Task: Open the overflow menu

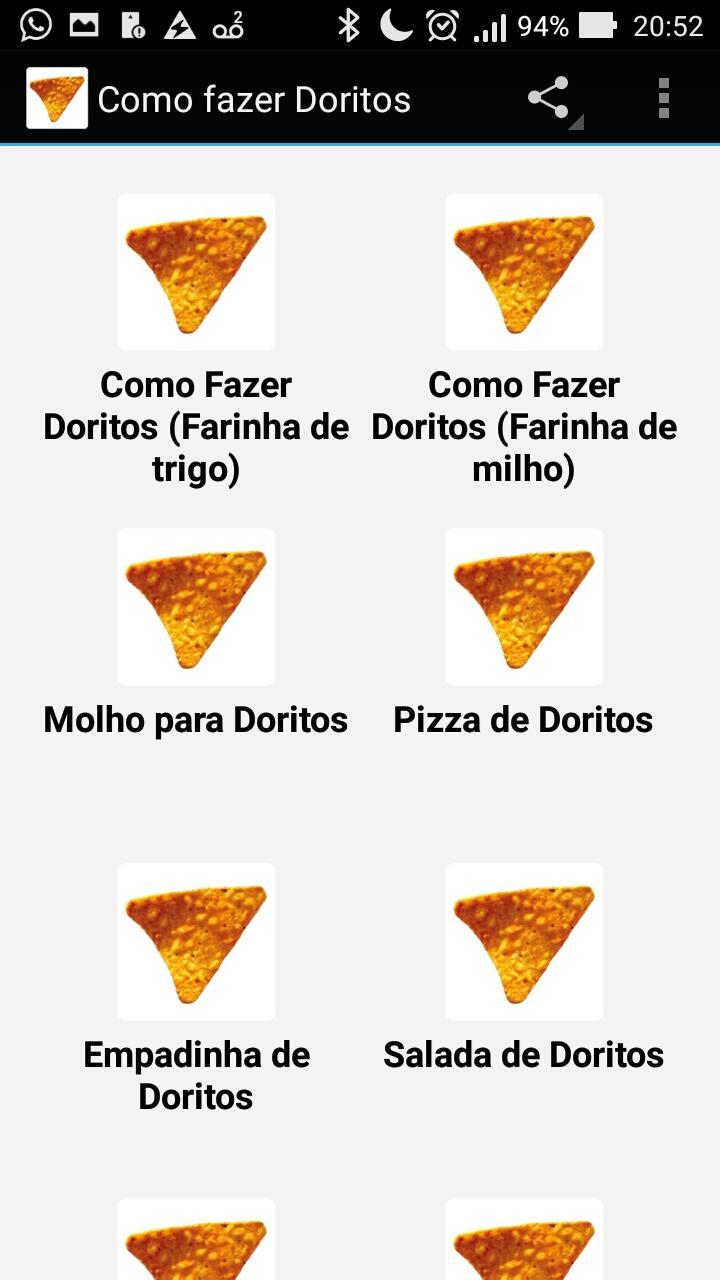Action: pos(663,99)
